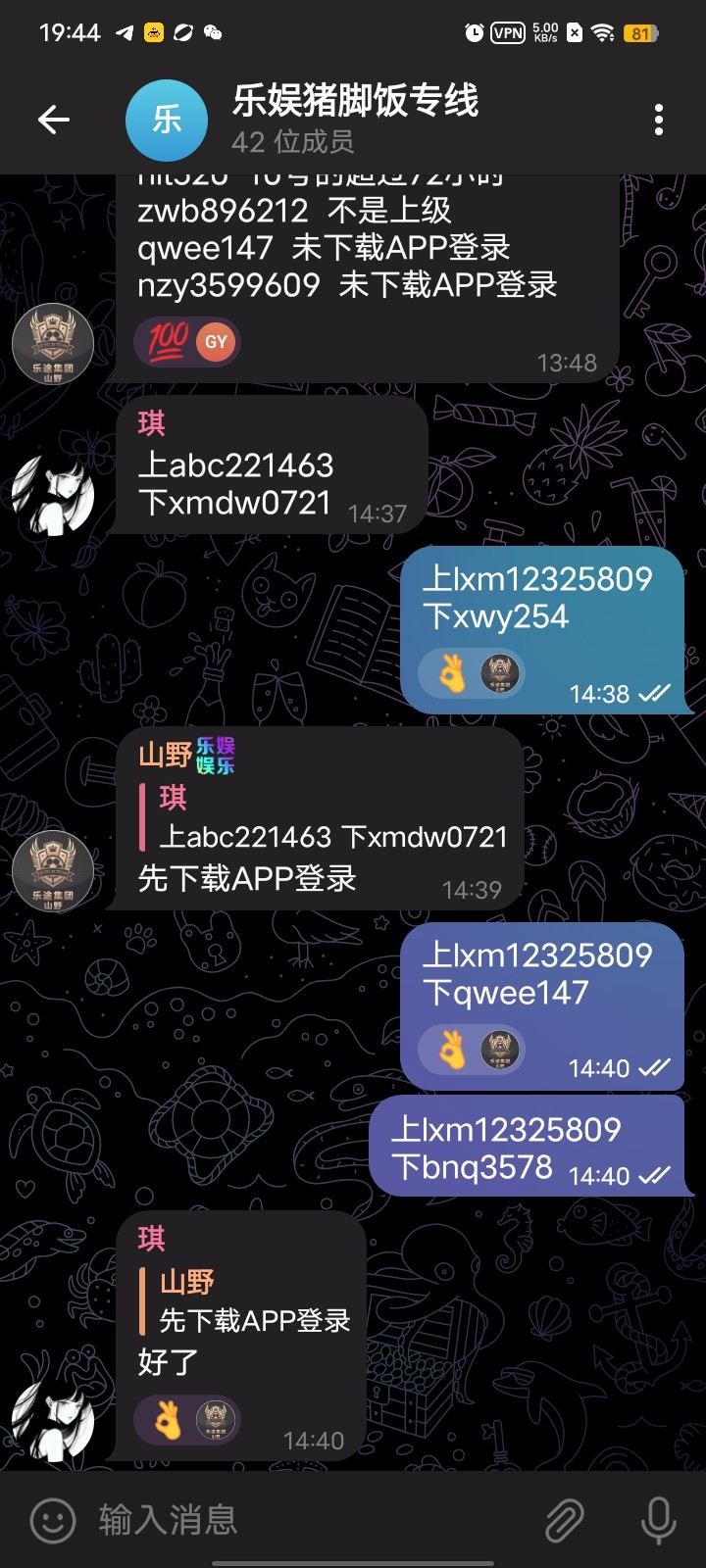
Task: Open the three-dot overflow menu
Action: click(658, 121)
